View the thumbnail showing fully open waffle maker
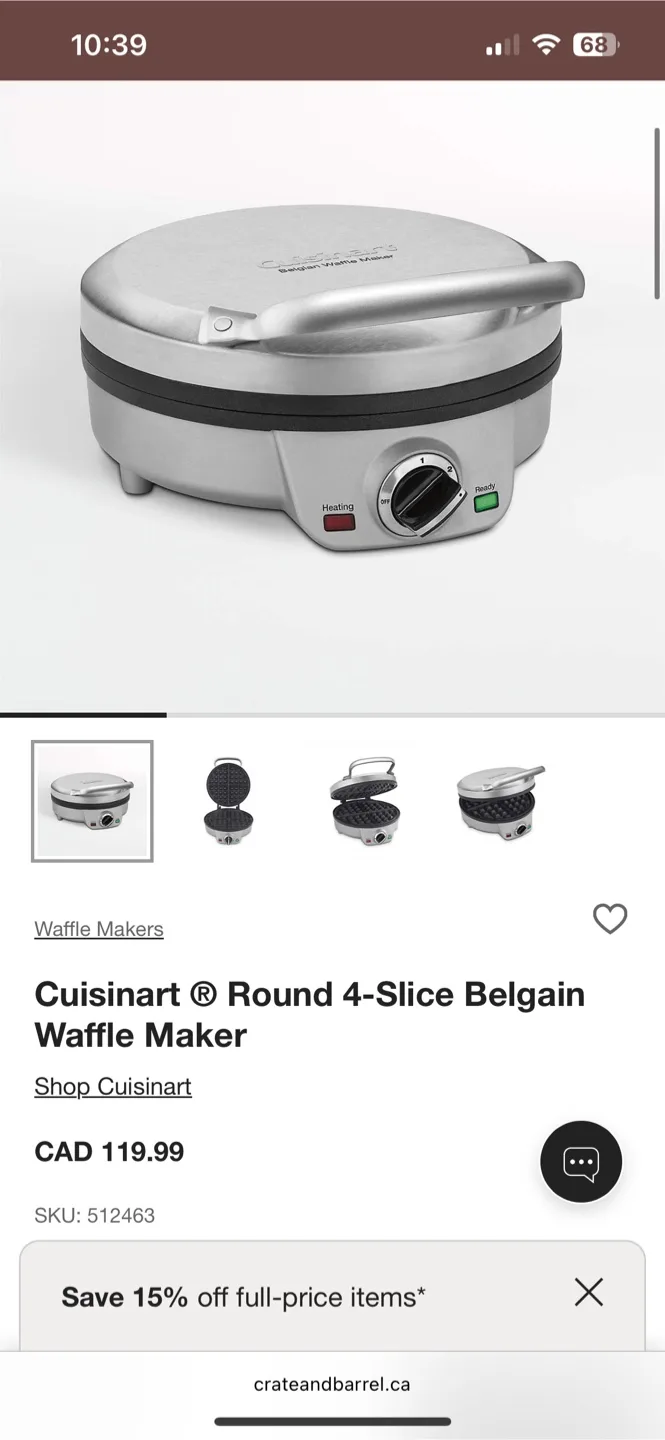 pos(229,801)
